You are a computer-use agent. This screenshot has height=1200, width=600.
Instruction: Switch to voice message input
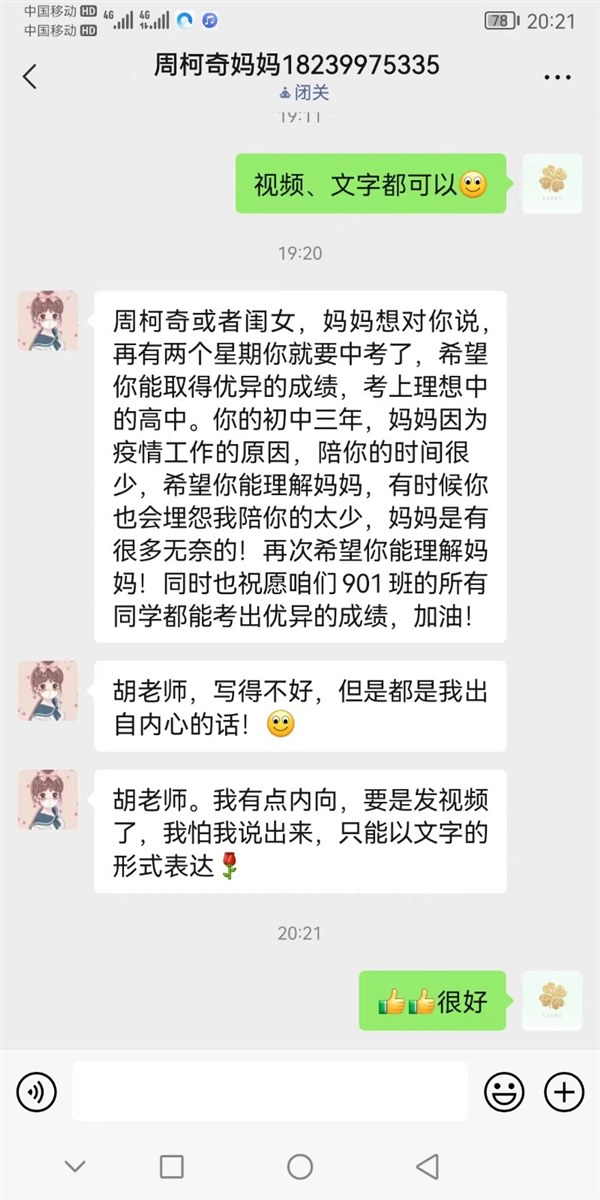tap(37, 1091)
